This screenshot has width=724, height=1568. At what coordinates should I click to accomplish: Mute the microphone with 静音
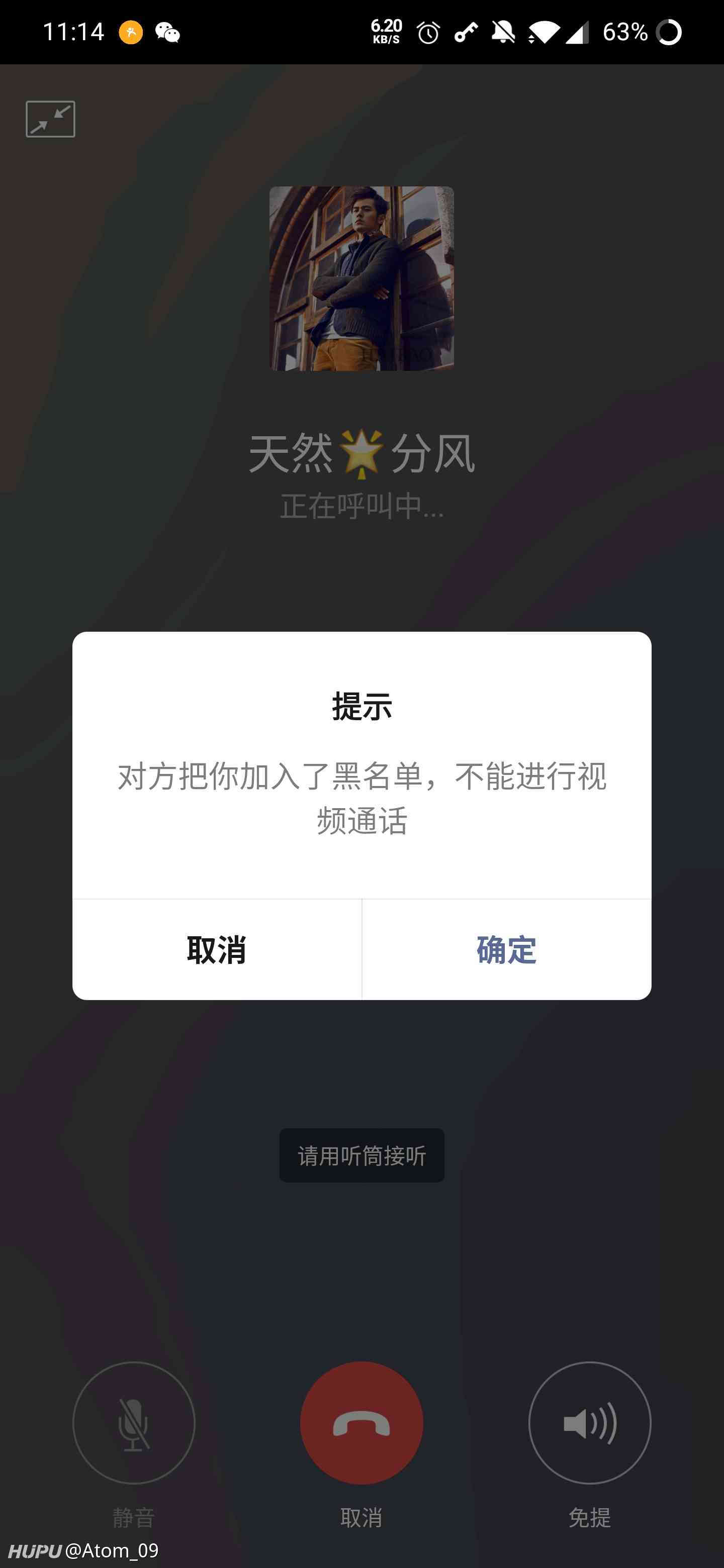pos(134,1423)
